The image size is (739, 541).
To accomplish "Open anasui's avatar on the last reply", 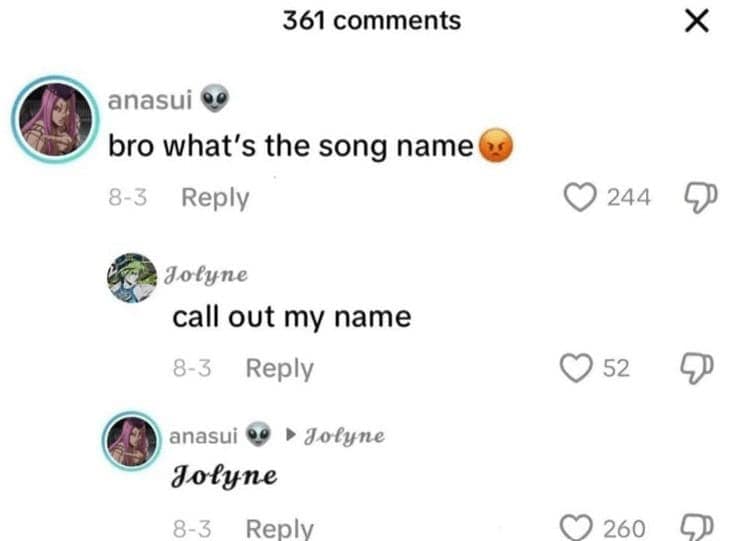I will 133,441.
